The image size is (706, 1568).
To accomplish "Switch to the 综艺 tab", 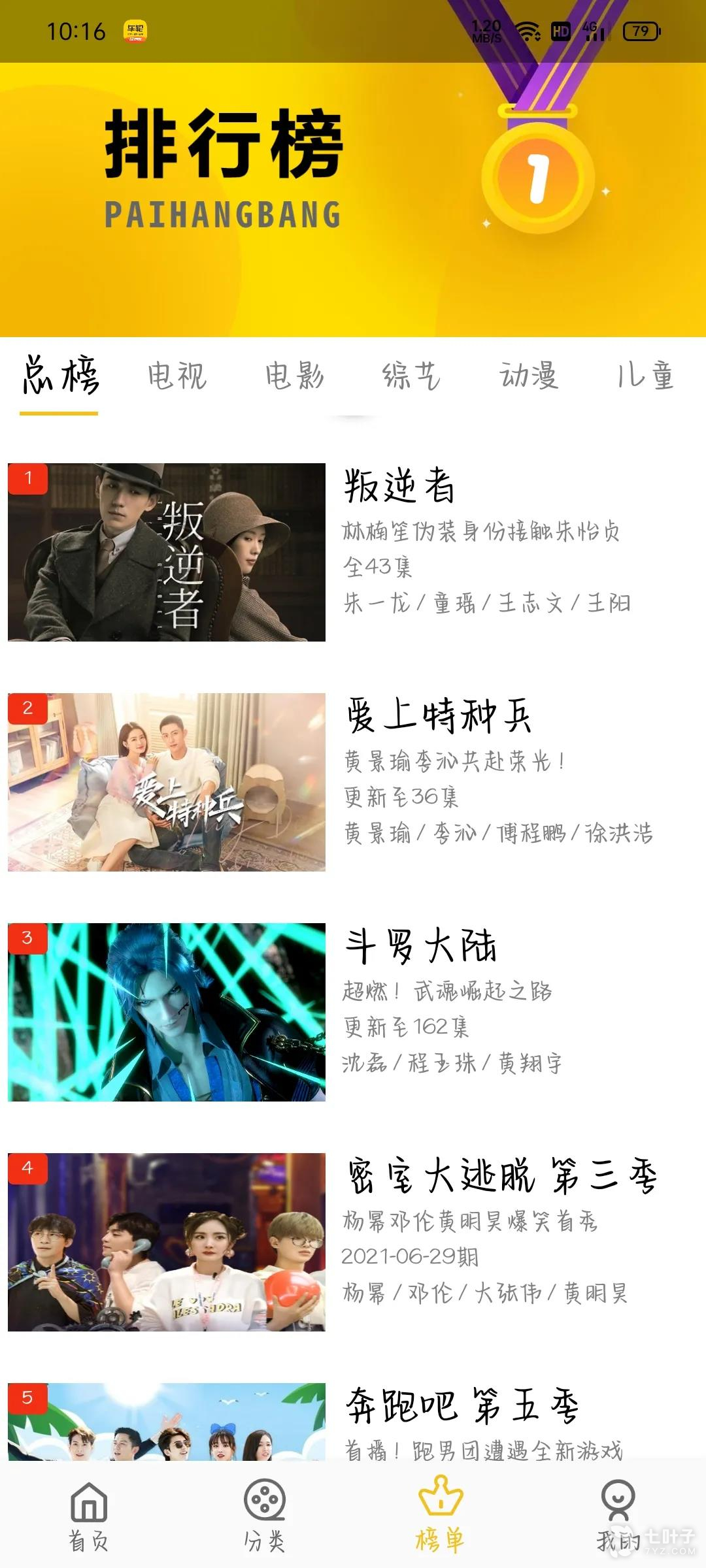I will pos(412,376).
